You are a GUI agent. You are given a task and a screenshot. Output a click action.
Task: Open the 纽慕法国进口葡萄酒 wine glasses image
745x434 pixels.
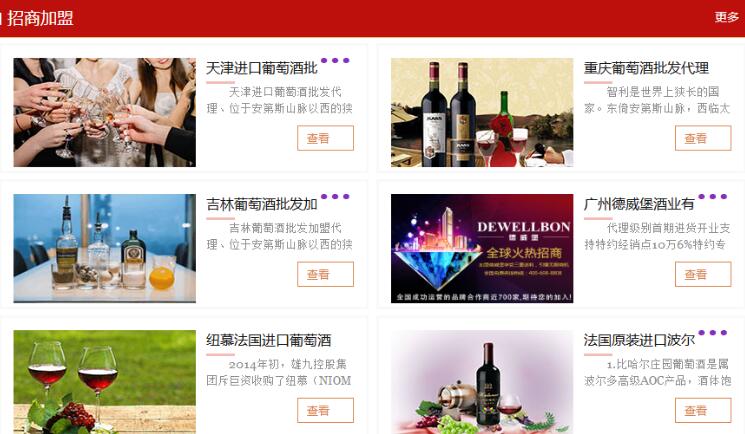104,382
